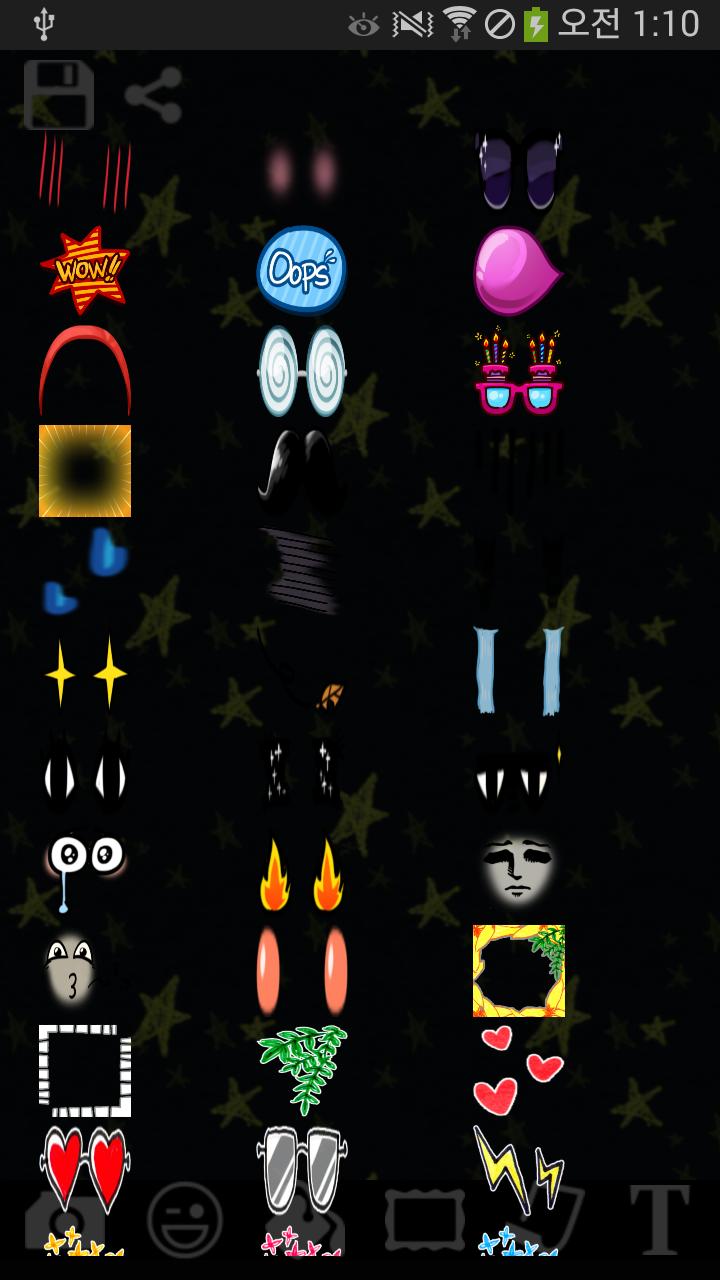Select the WOW comic burst sticker
This screenshot has width=720, height=1280.
[85, 269]
